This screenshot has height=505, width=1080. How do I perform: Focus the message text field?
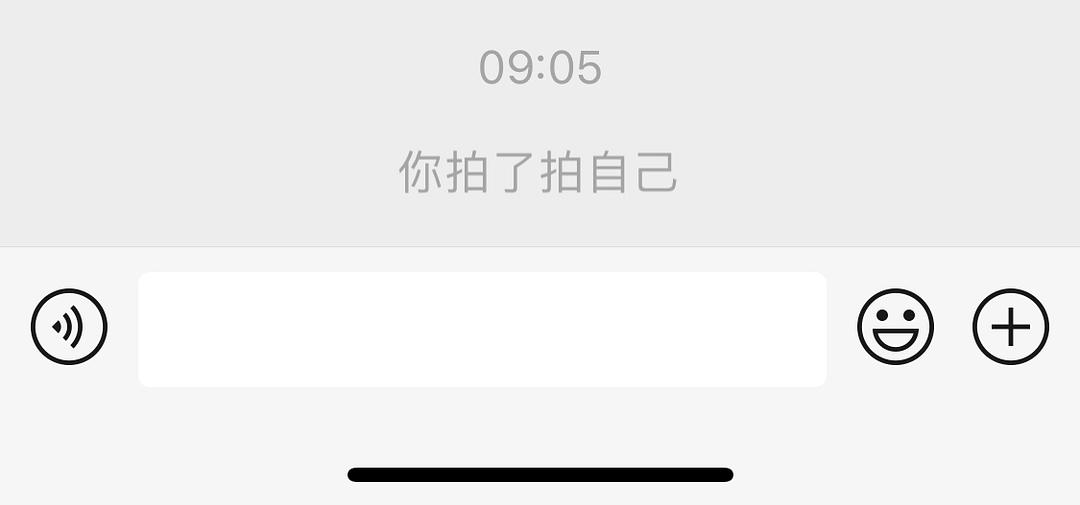pos(482,329)
